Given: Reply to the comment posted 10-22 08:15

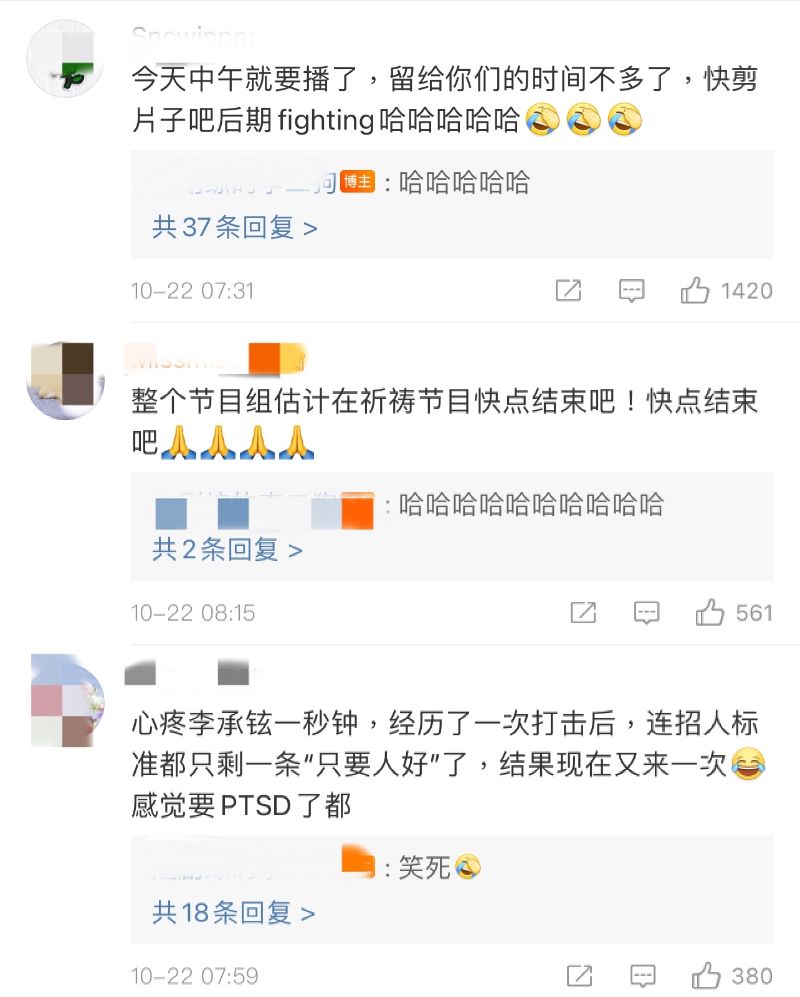Looking at the screenshot, I should click(647, 612).
